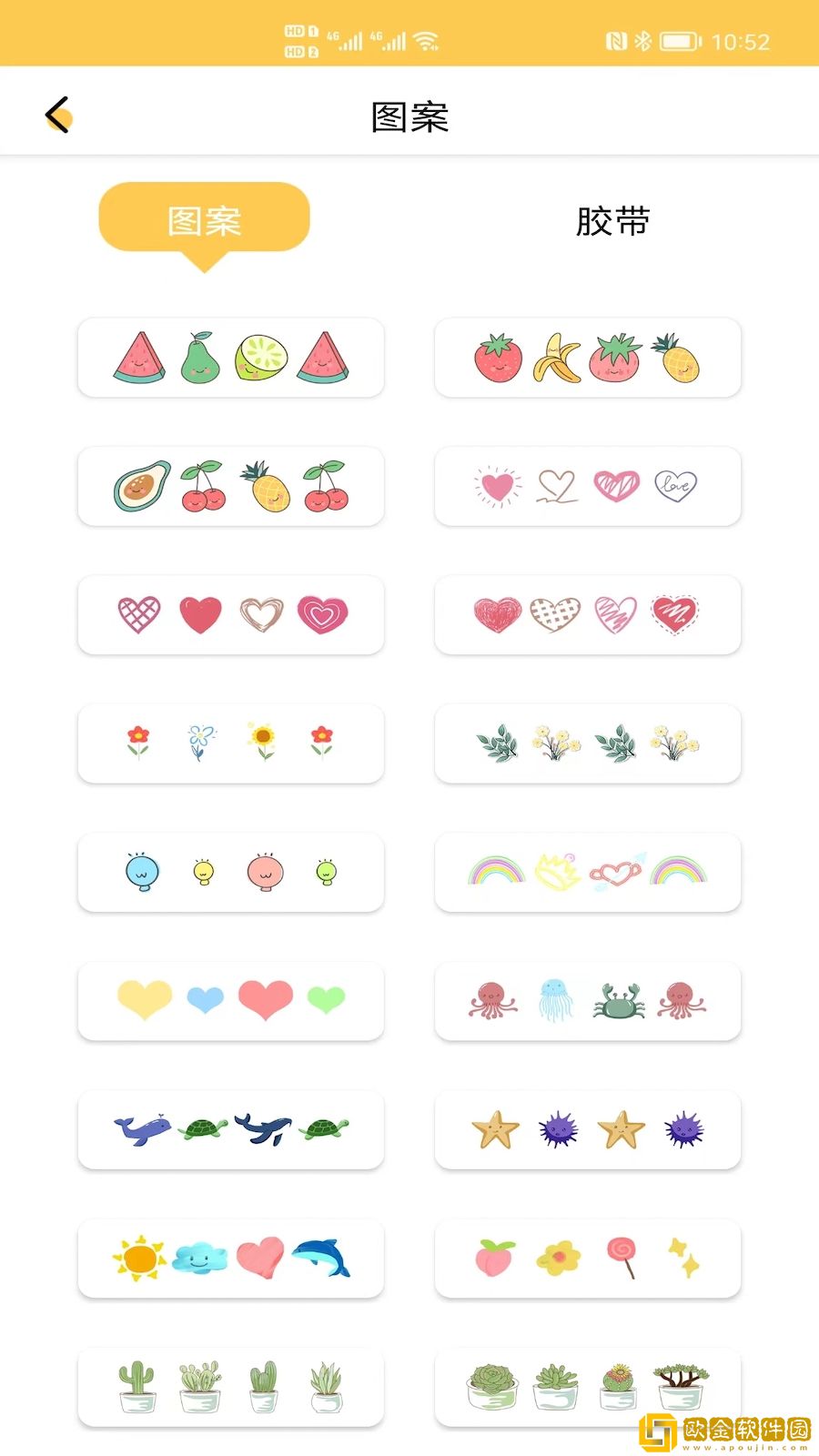819x1456 pixels.
Task: Choose the rainbow and crown pattern
Action: click(x=588, y=872)
